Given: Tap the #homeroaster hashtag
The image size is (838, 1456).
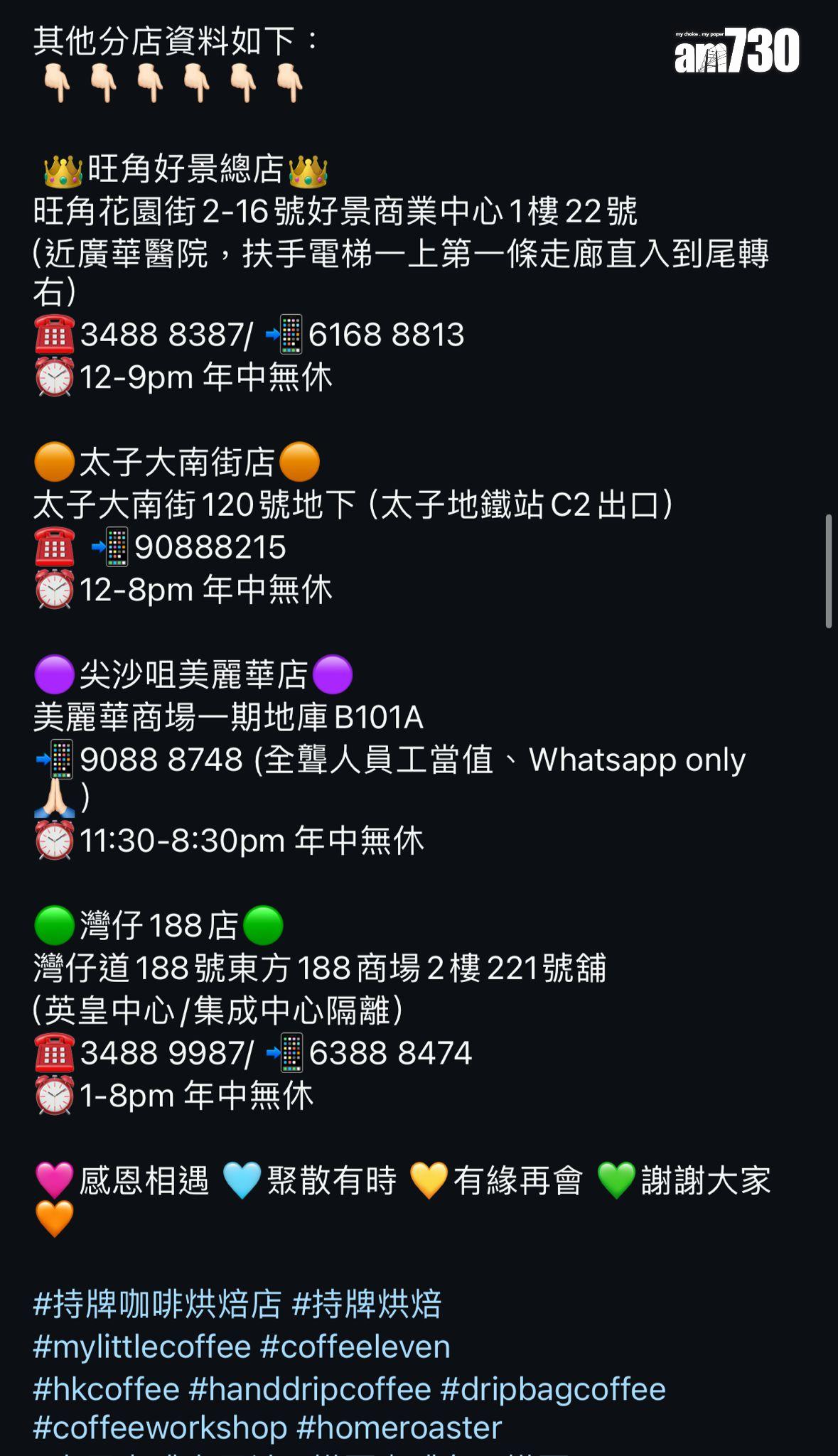Looking at the screenshot, I should [399, 1428].
